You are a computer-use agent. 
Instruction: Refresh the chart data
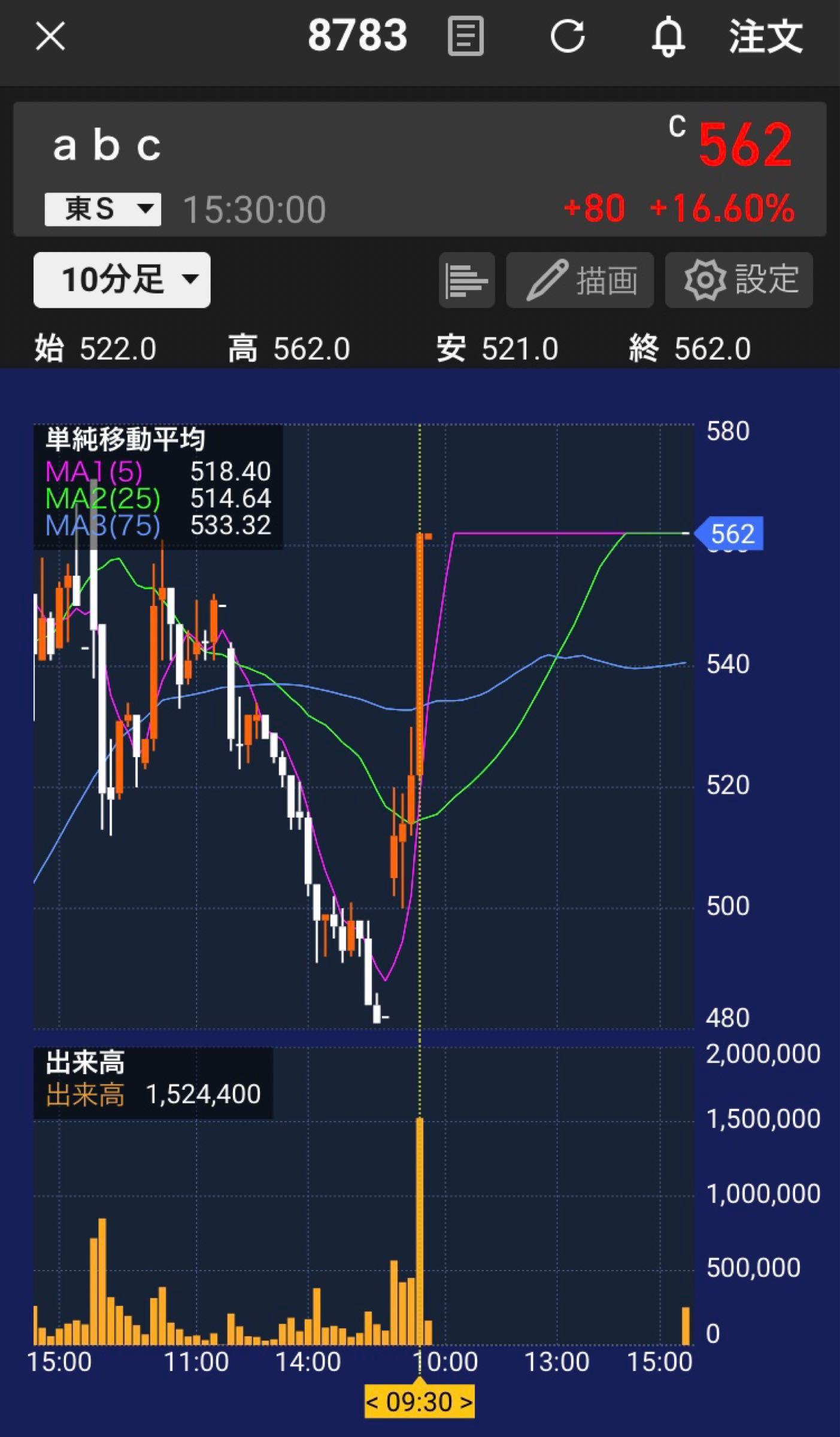(x=568, y=36)
